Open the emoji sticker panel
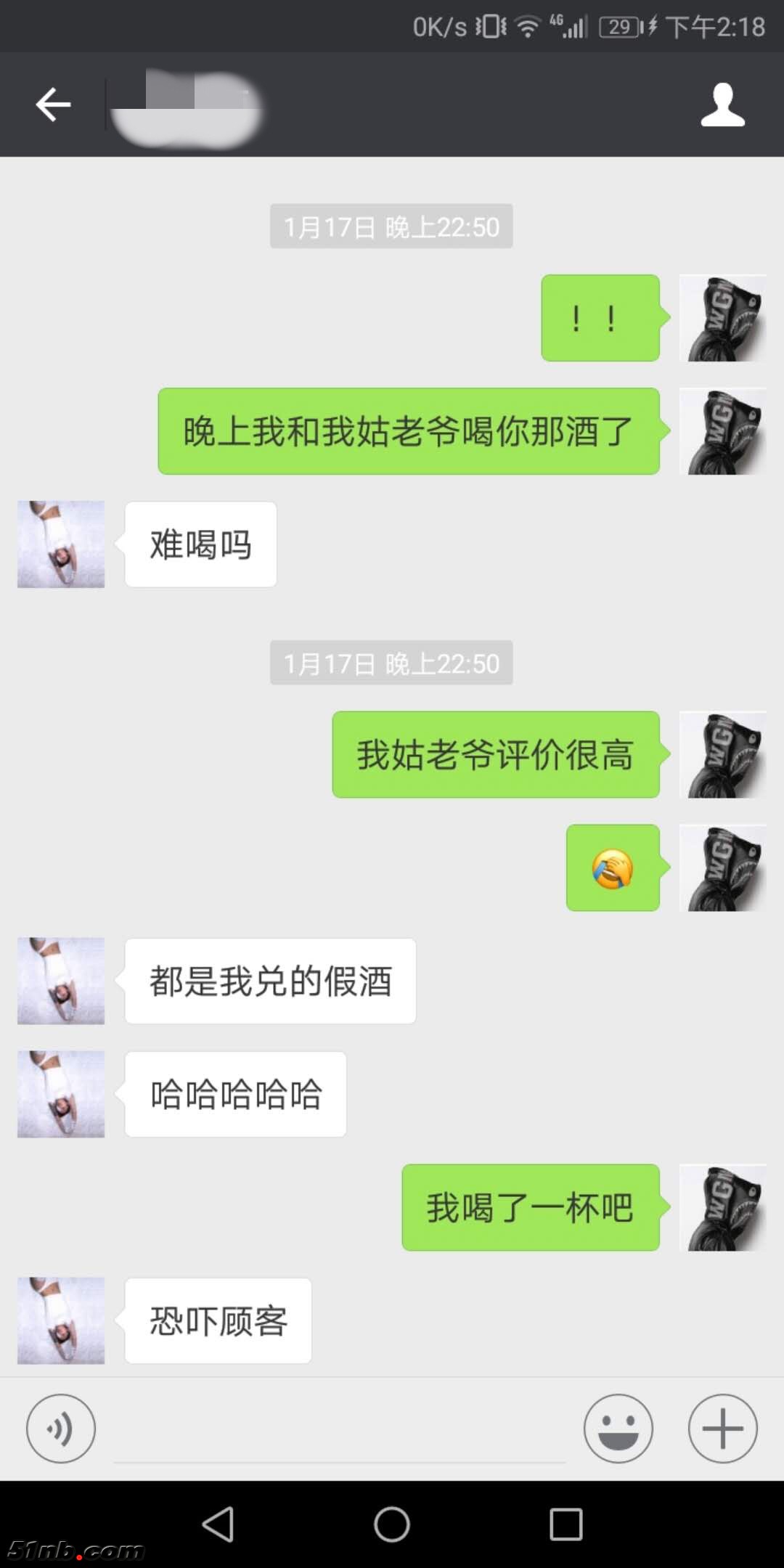The image size is (784, 1568). click(618, 1428)
